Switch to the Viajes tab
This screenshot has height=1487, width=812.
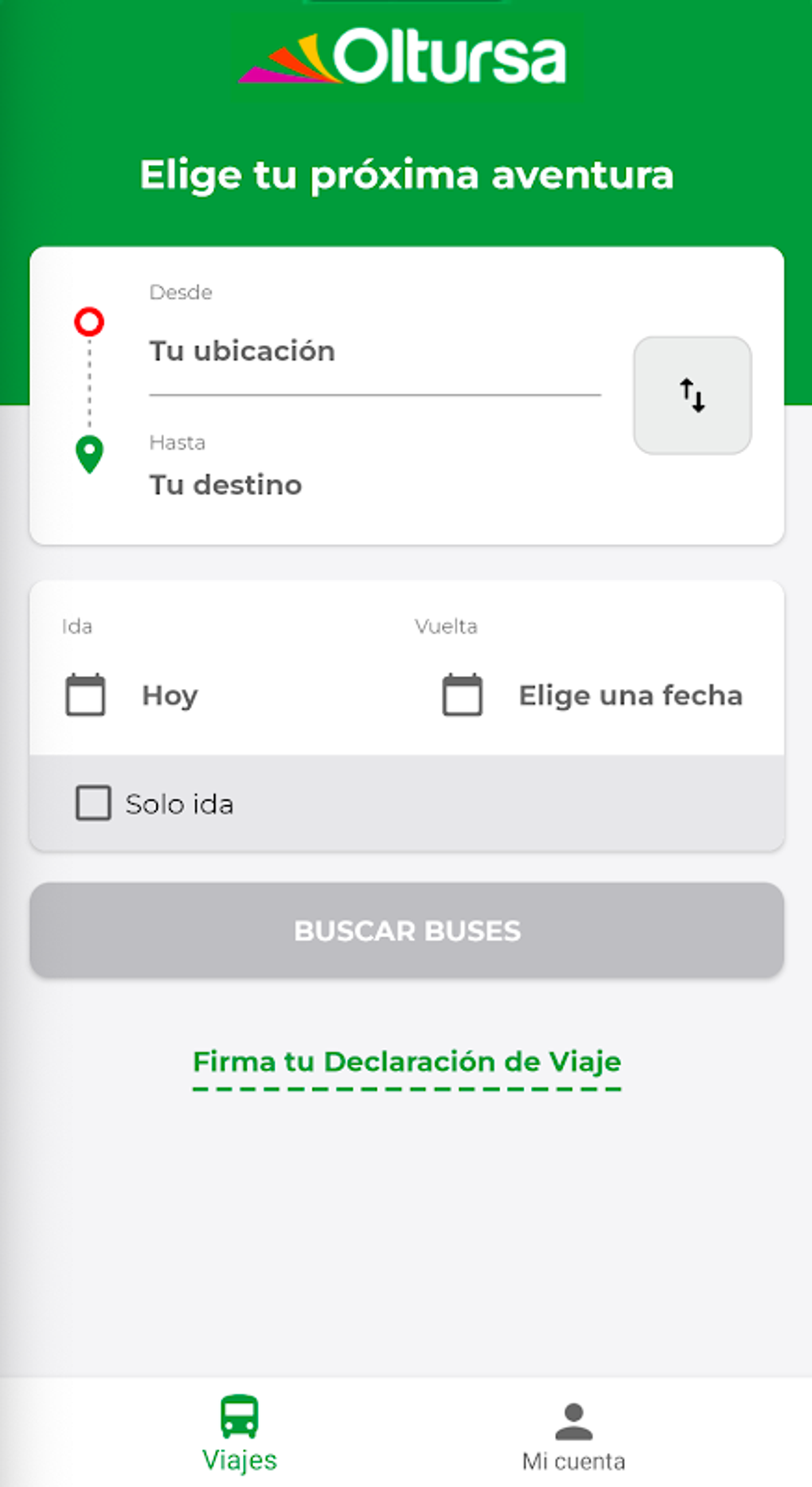point(240,1434)
